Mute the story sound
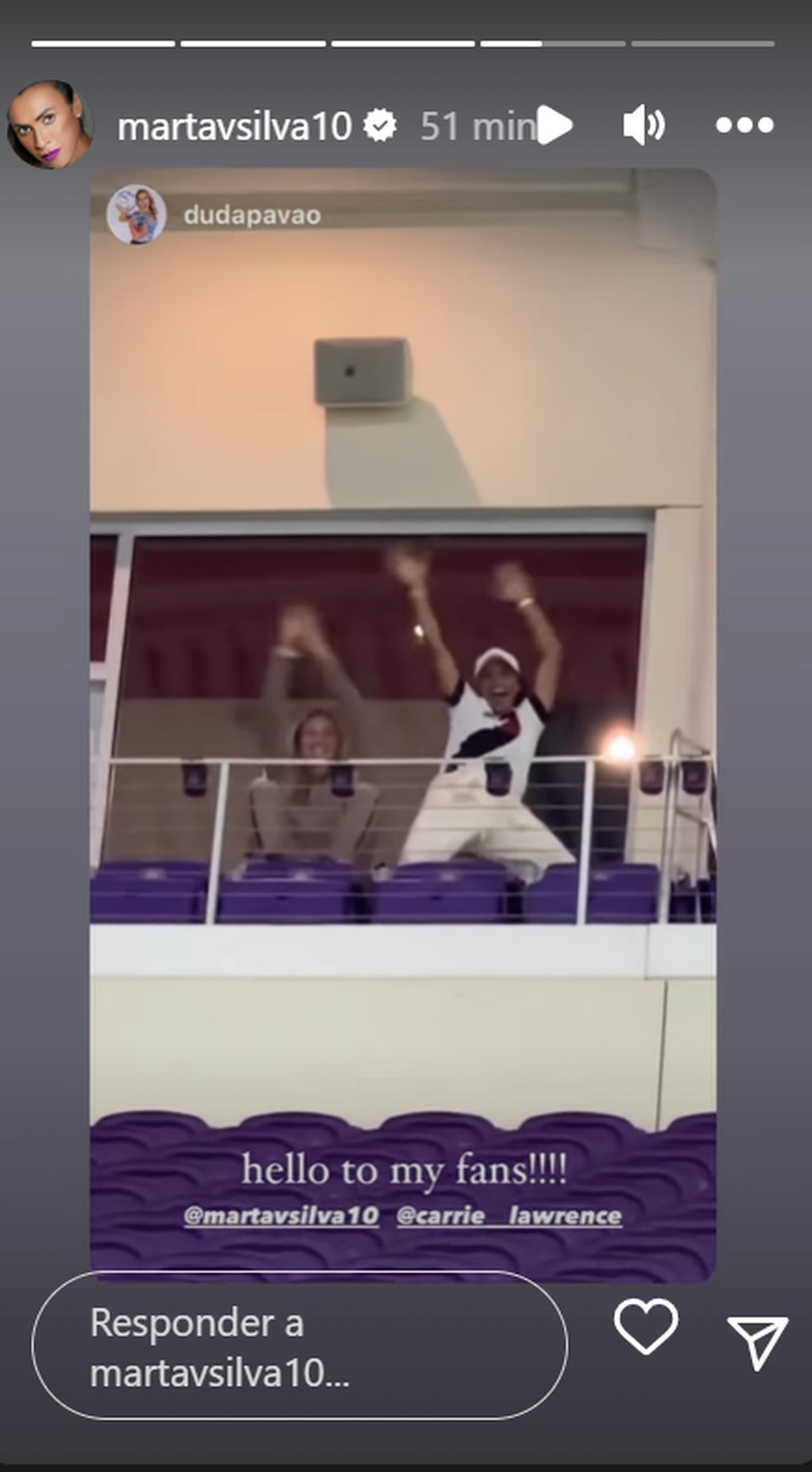 pyautogui.click(x=644, y=125)
